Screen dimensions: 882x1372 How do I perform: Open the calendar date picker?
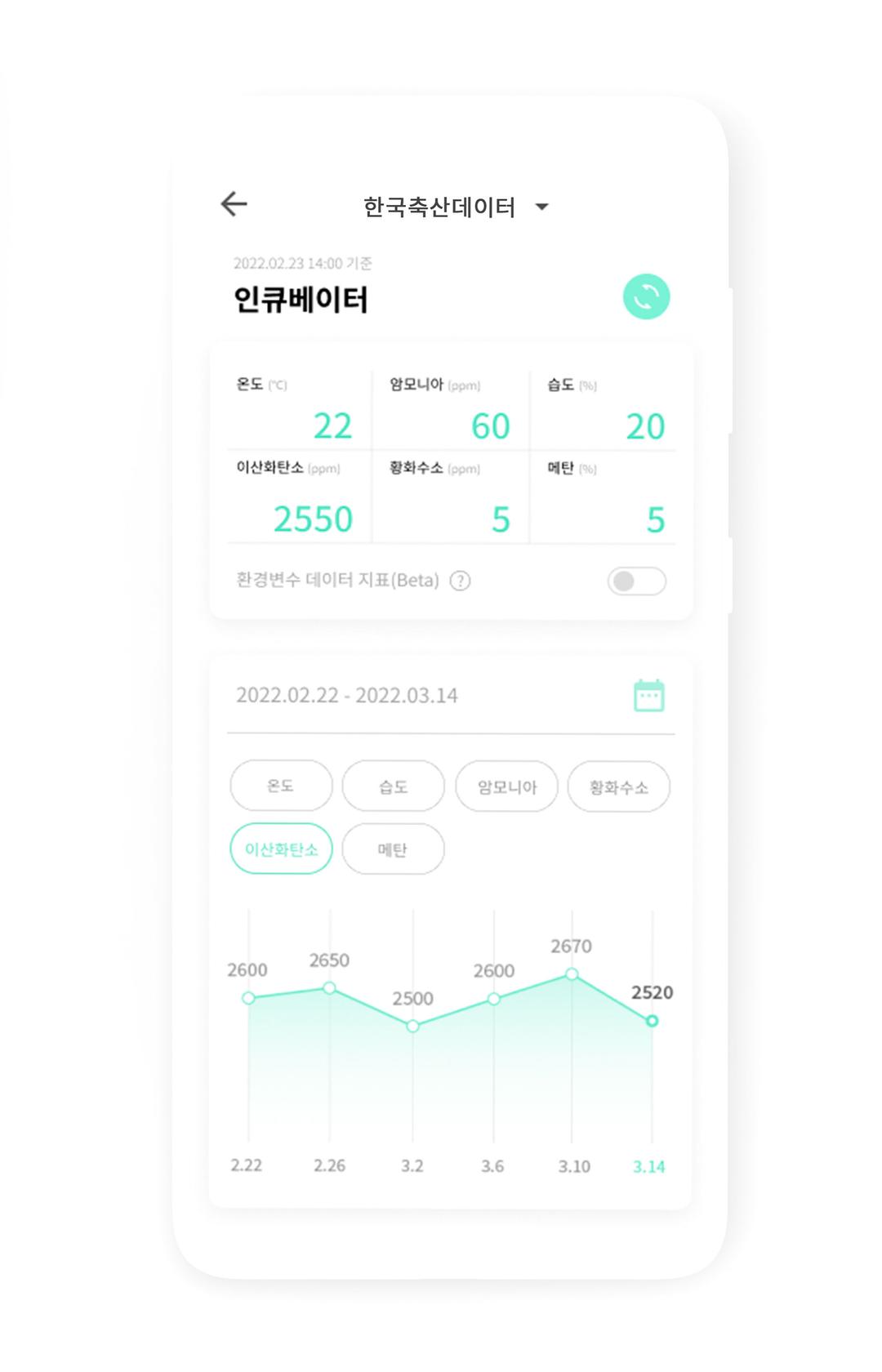point(649,696)
